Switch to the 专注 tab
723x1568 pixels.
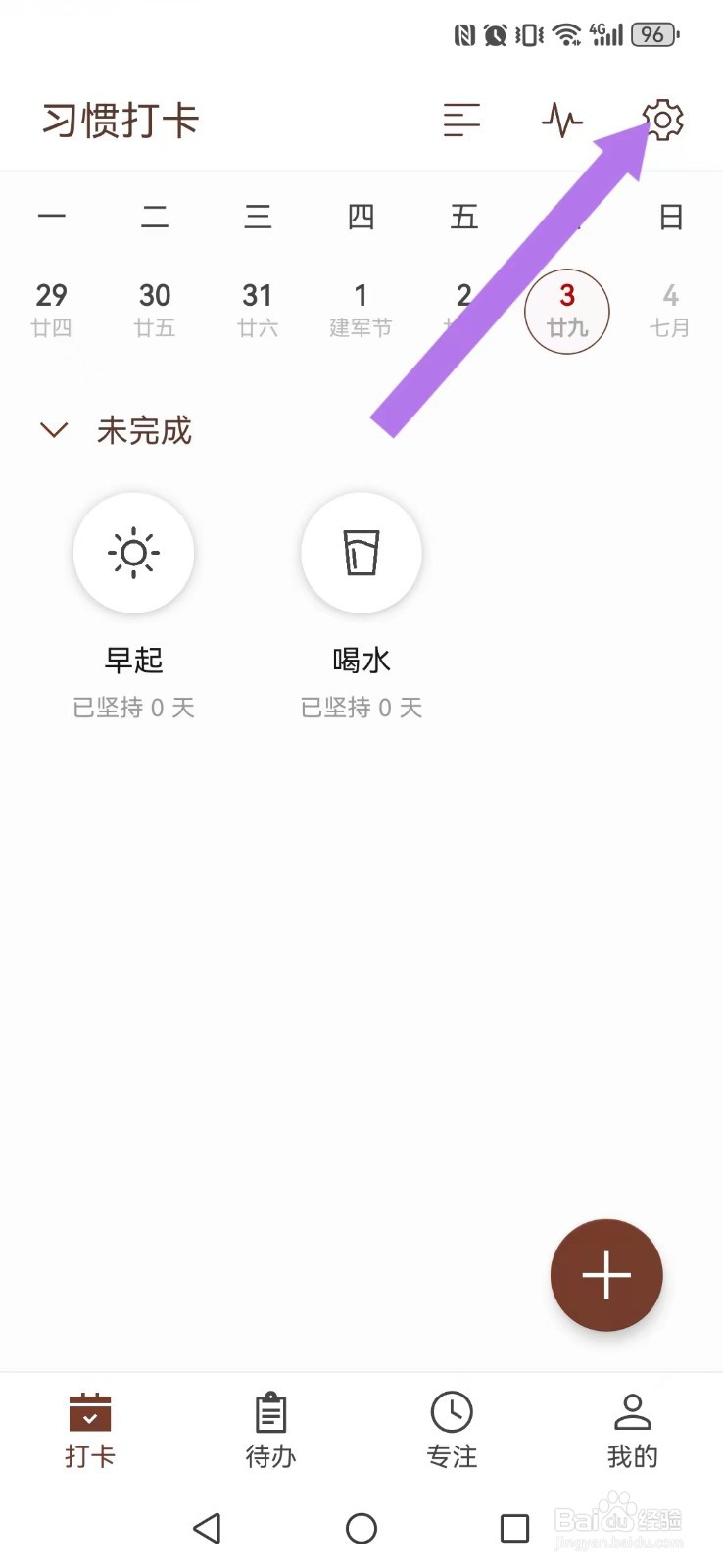452,1430
